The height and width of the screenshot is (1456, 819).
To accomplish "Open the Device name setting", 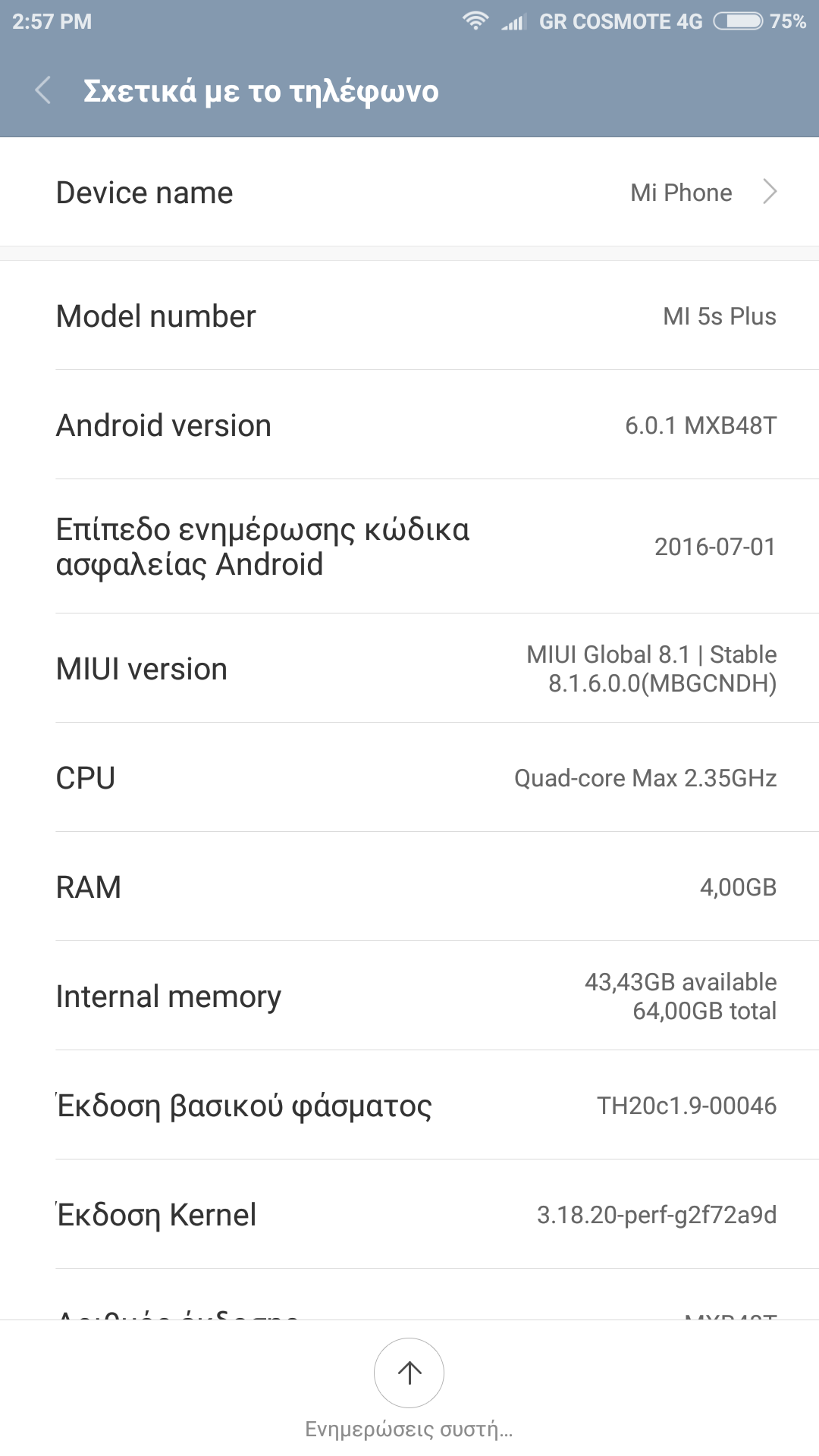I will click(409, 192).
